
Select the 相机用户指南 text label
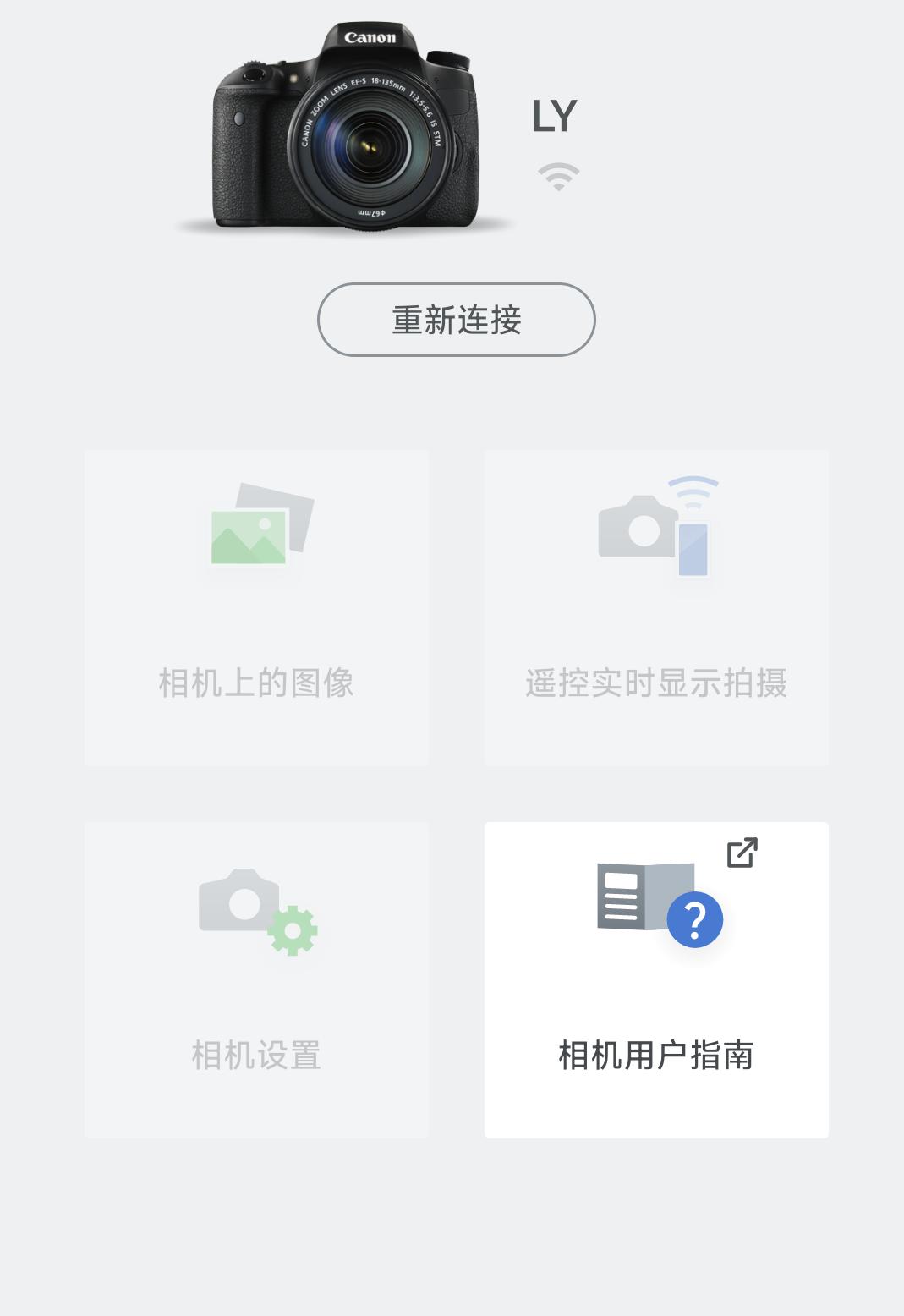pyautogui.click(x=656, y=1053)
